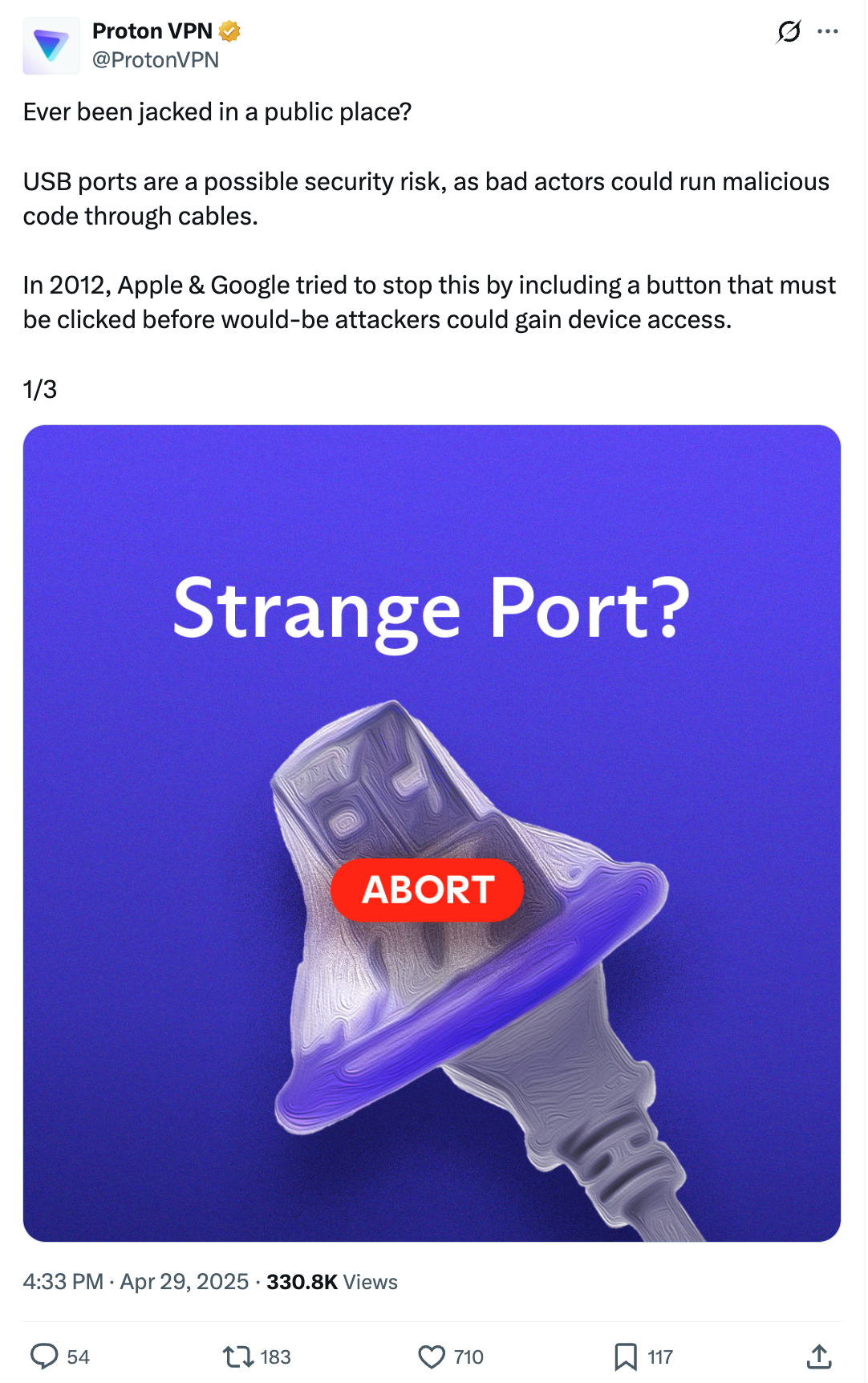The image size is (868, 1383).
Task: Open the Grok explain icon
Action: coord(789,32)
